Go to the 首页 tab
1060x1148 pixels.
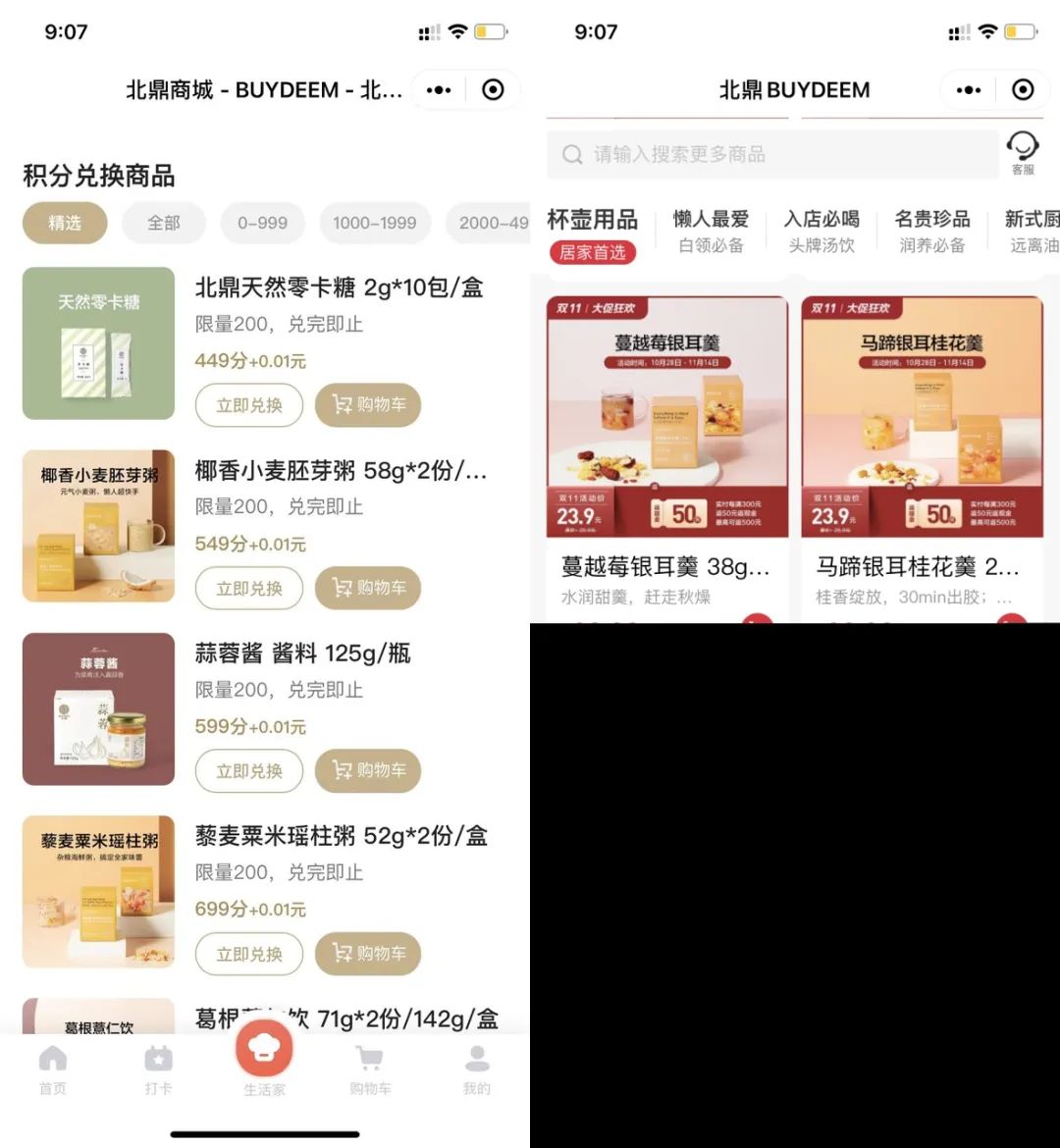[x=53, y=1070]
